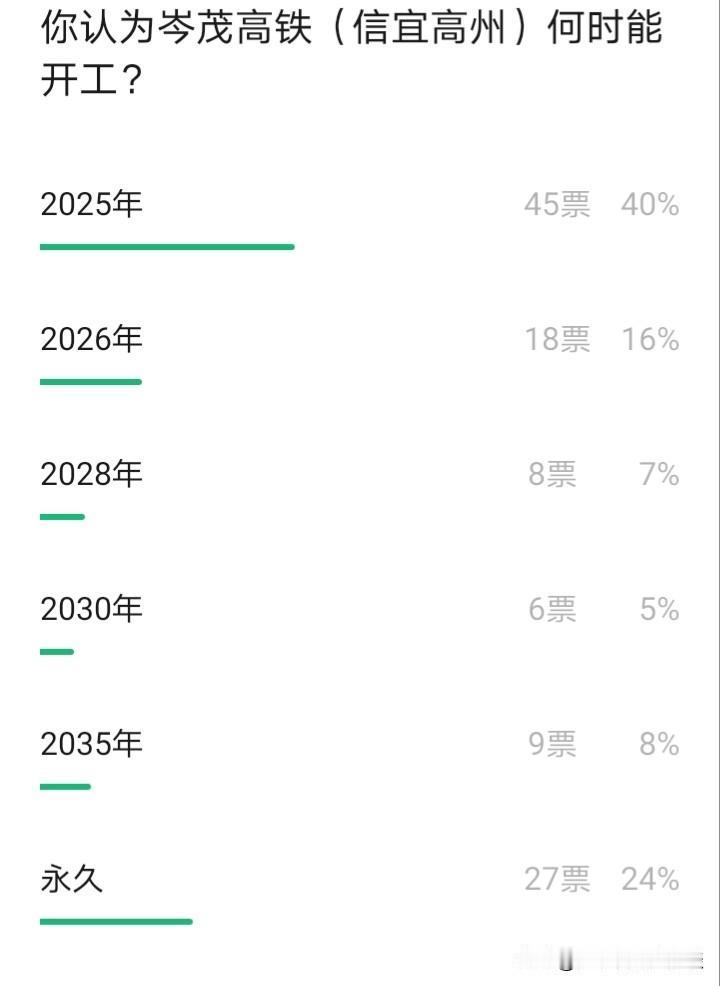Click the 45票 vote count
This screenshot has height=986, width=720.
coord(556,206)
